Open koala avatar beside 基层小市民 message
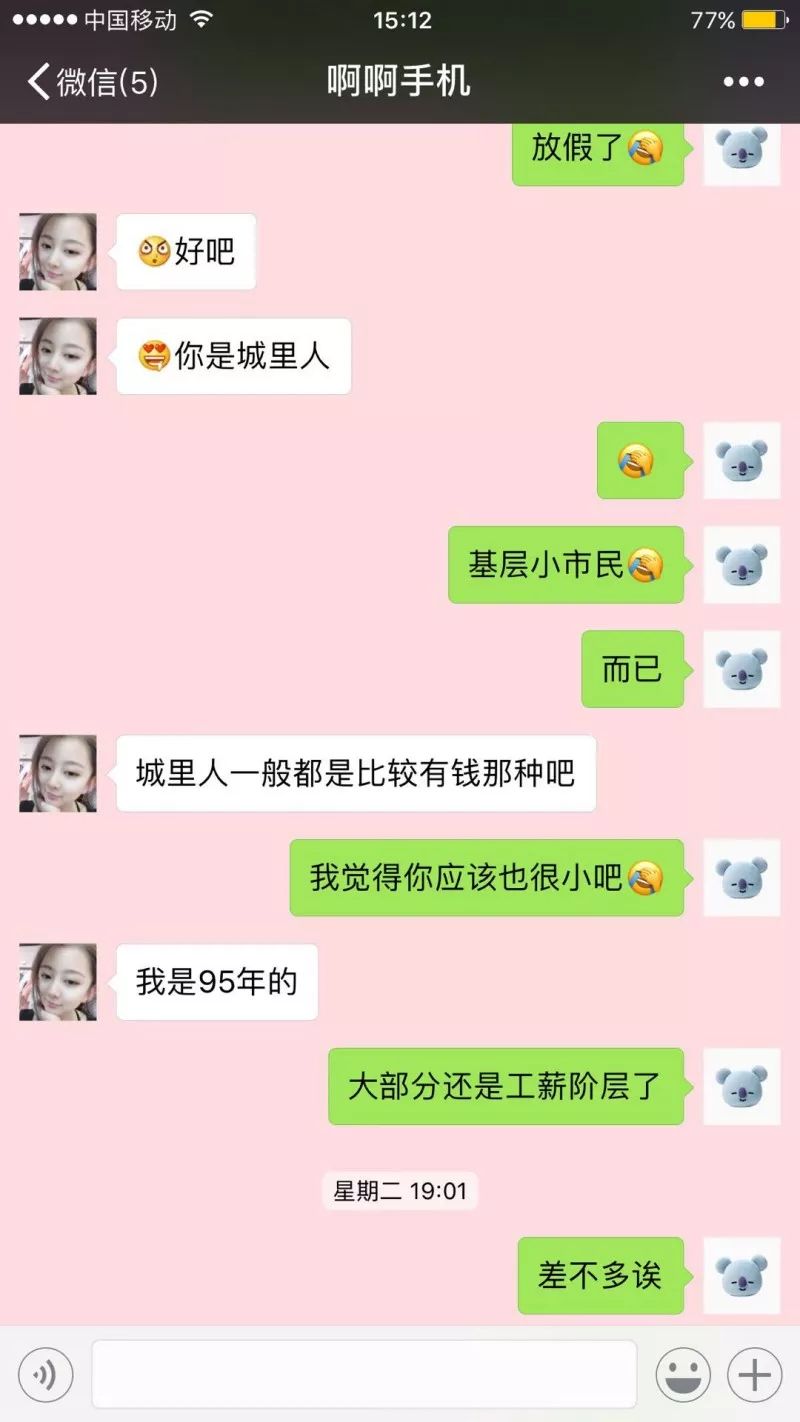800x1422 pixels. coord(741,565)
